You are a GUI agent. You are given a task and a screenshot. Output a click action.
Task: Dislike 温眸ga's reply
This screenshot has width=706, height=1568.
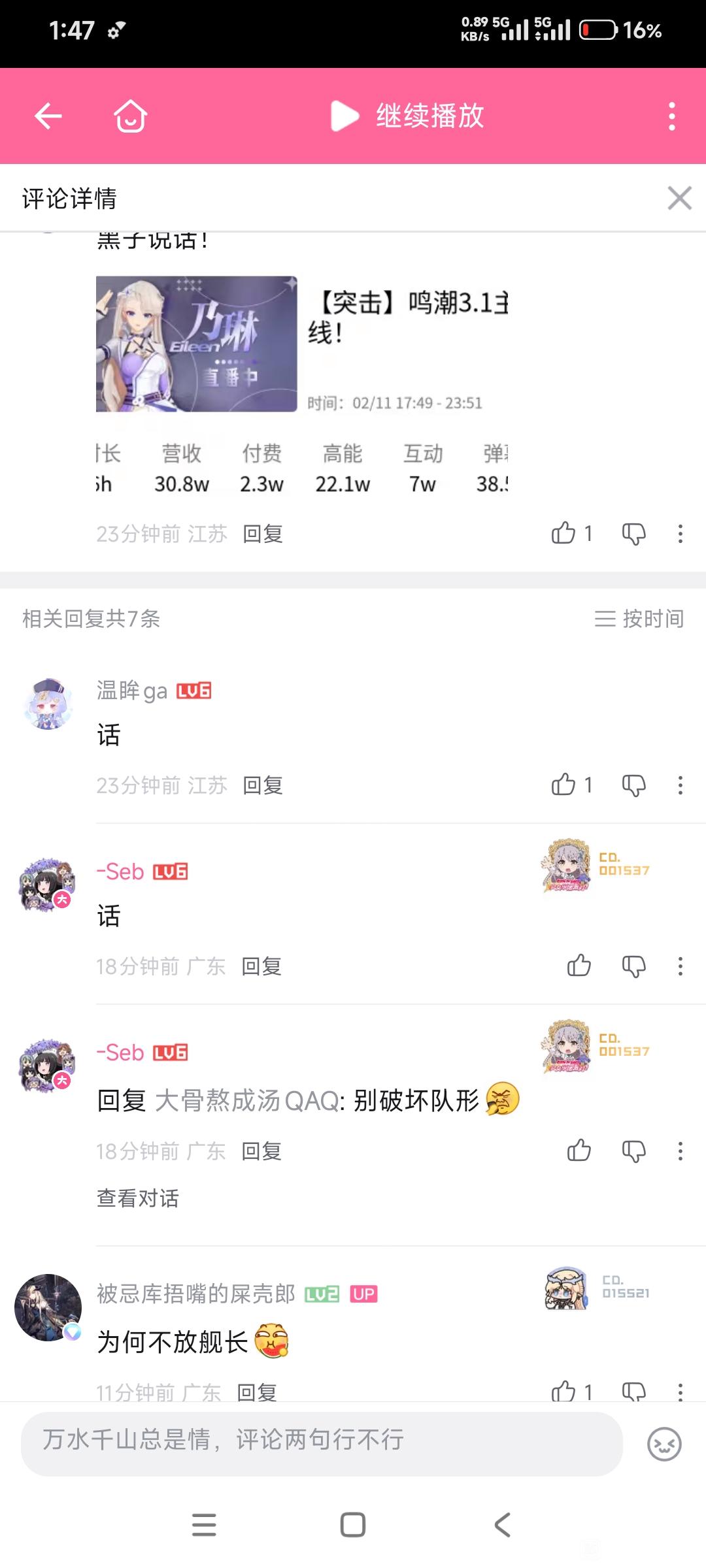633,785
